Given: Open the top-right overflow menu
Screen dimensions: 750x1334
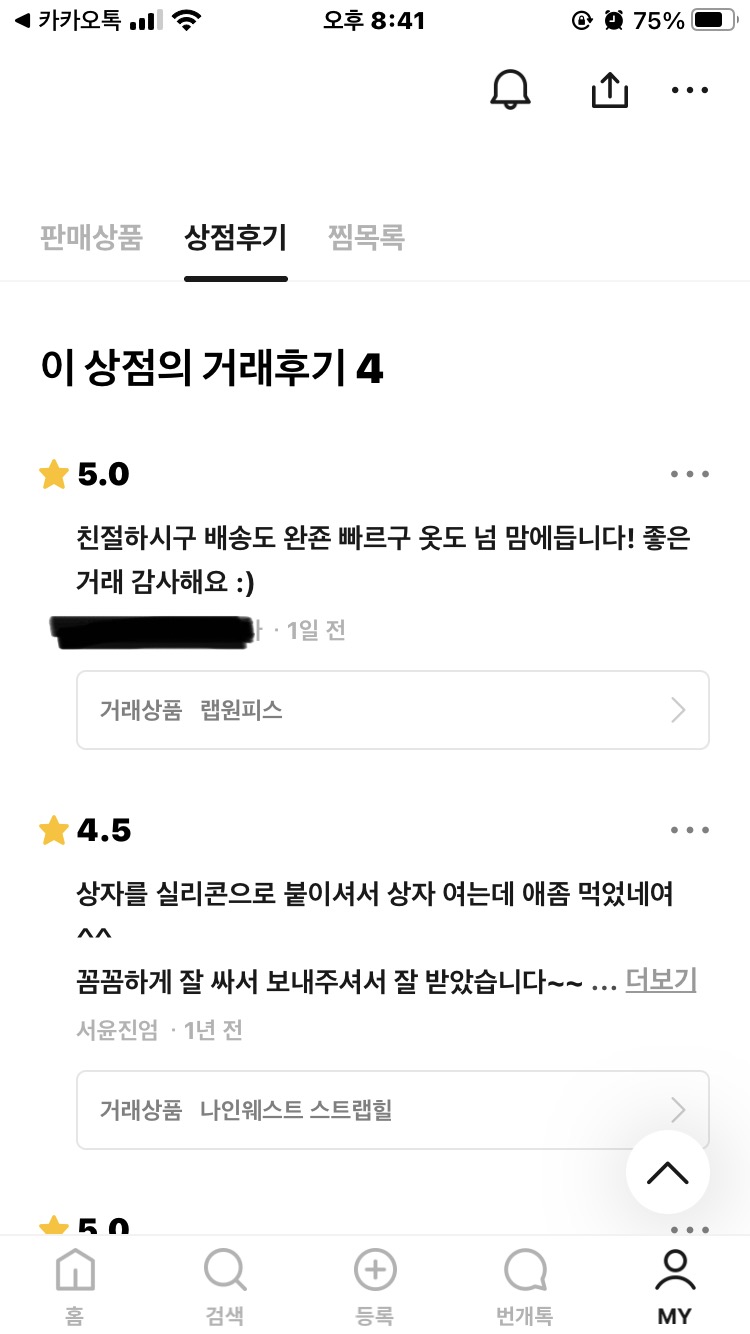Looking at the screenshot, I should (690, 90).
